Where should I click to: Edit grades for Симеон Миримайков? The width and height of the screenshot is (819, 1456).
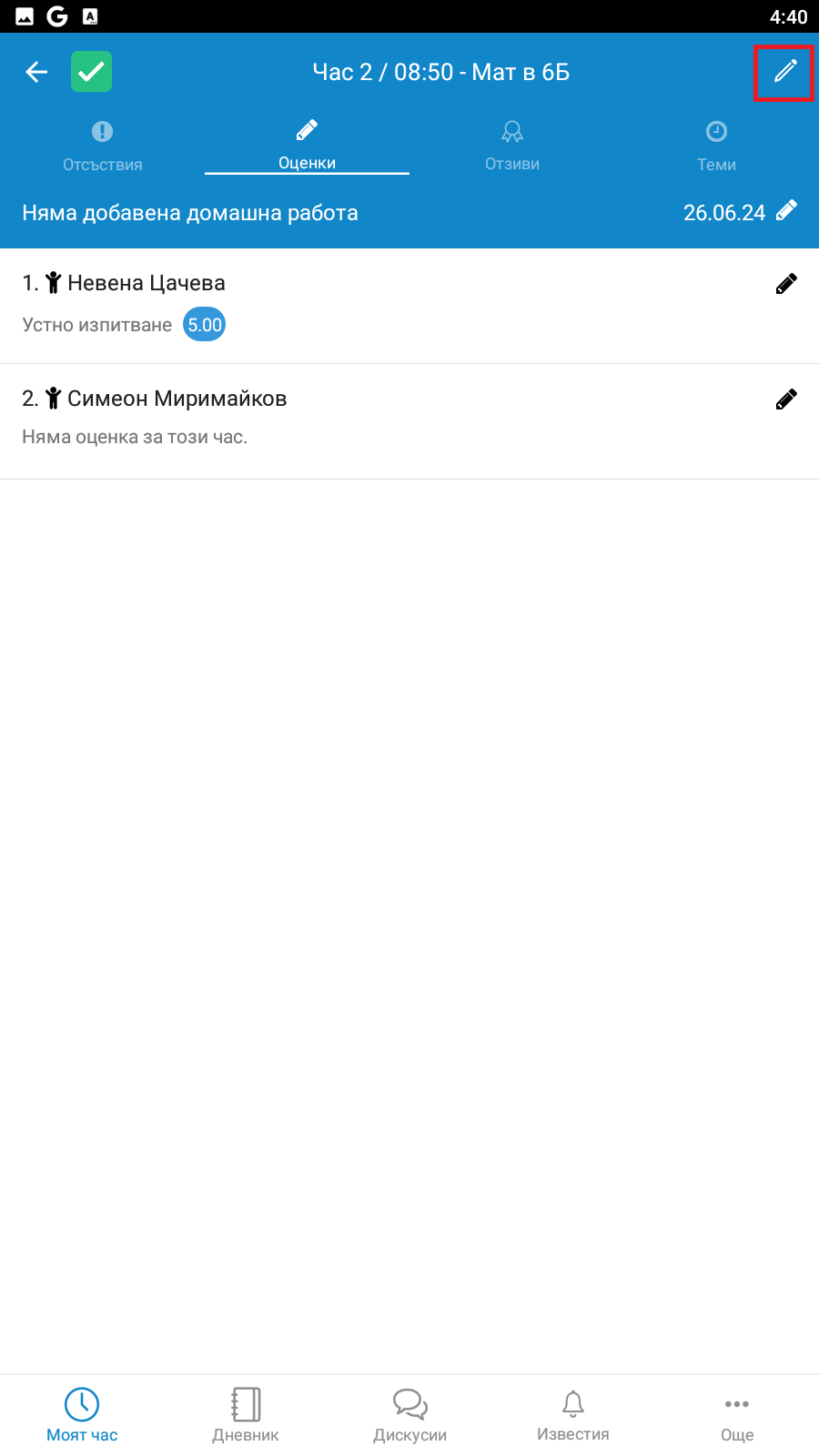point(786,399)
